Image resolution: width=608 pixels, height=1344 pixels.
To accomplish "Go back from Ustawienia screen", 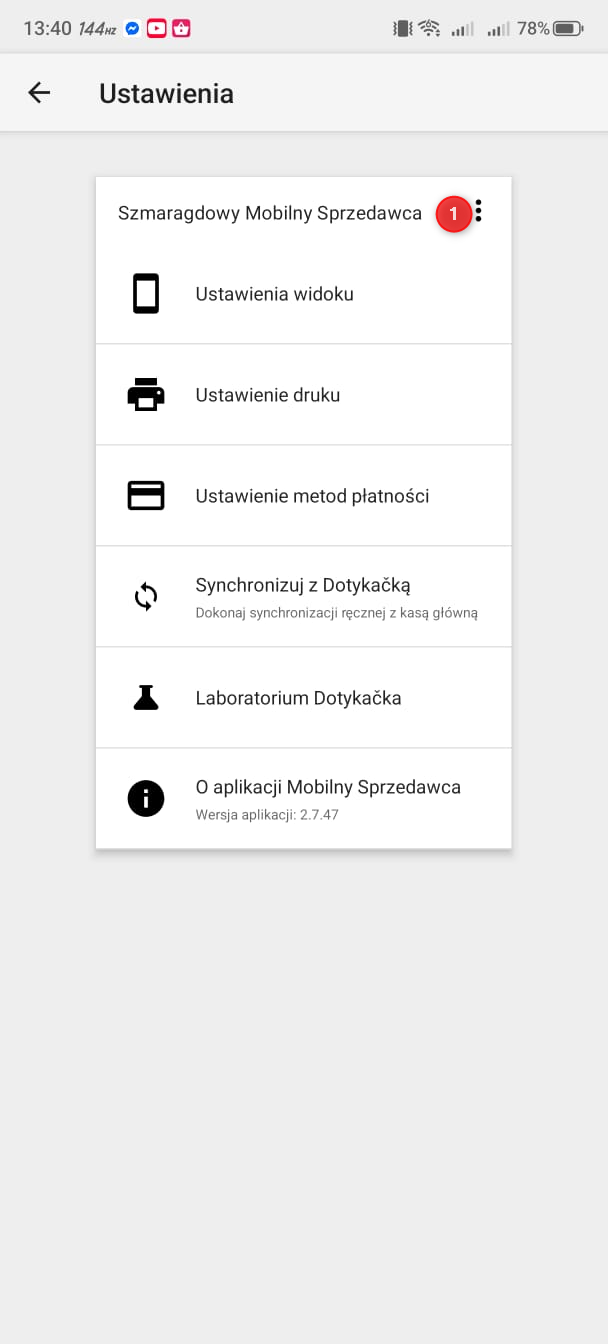I will (39, 93).
